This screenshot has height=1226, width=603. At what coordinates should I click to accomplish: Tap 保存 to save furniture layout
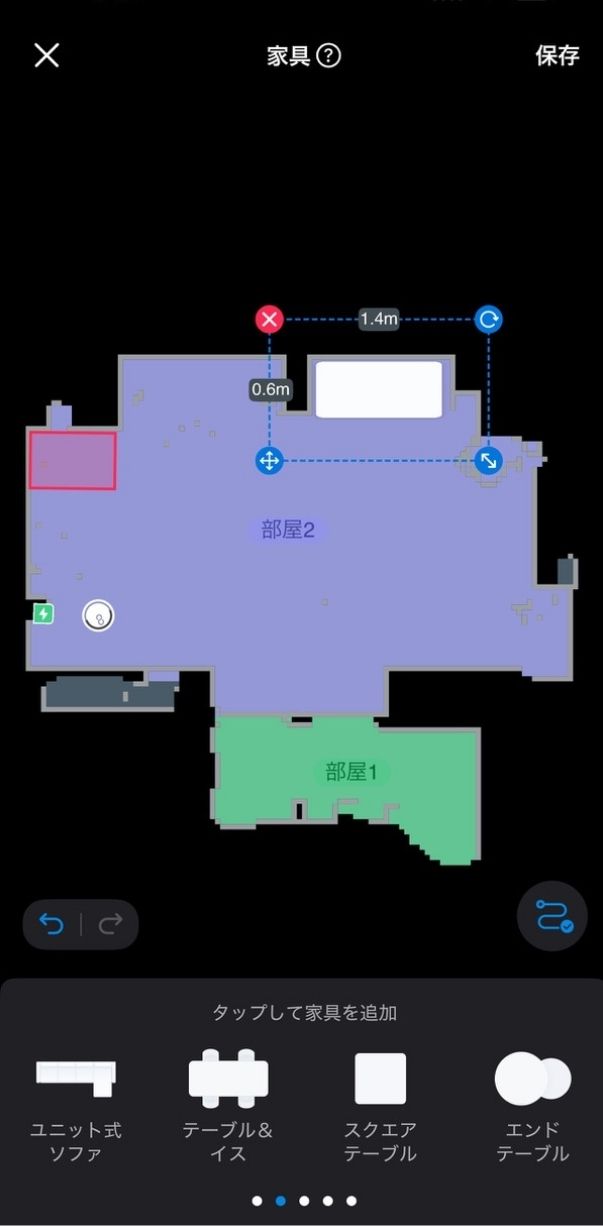pyautogui.click(x=557, y=56)
